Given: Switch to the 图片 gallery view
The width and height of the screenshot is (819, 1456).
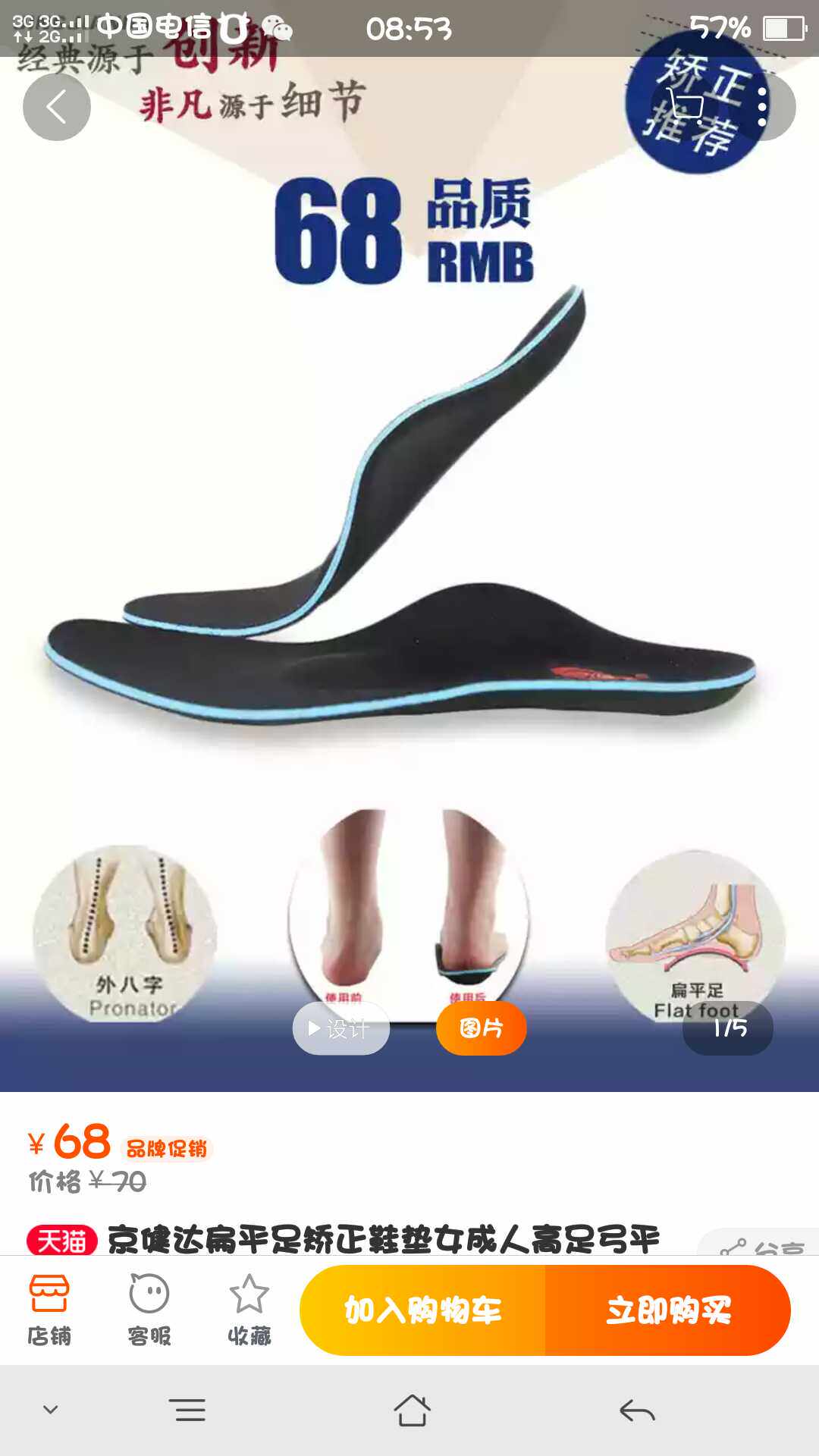Looking at the screenshot, I should [481, 1028].
